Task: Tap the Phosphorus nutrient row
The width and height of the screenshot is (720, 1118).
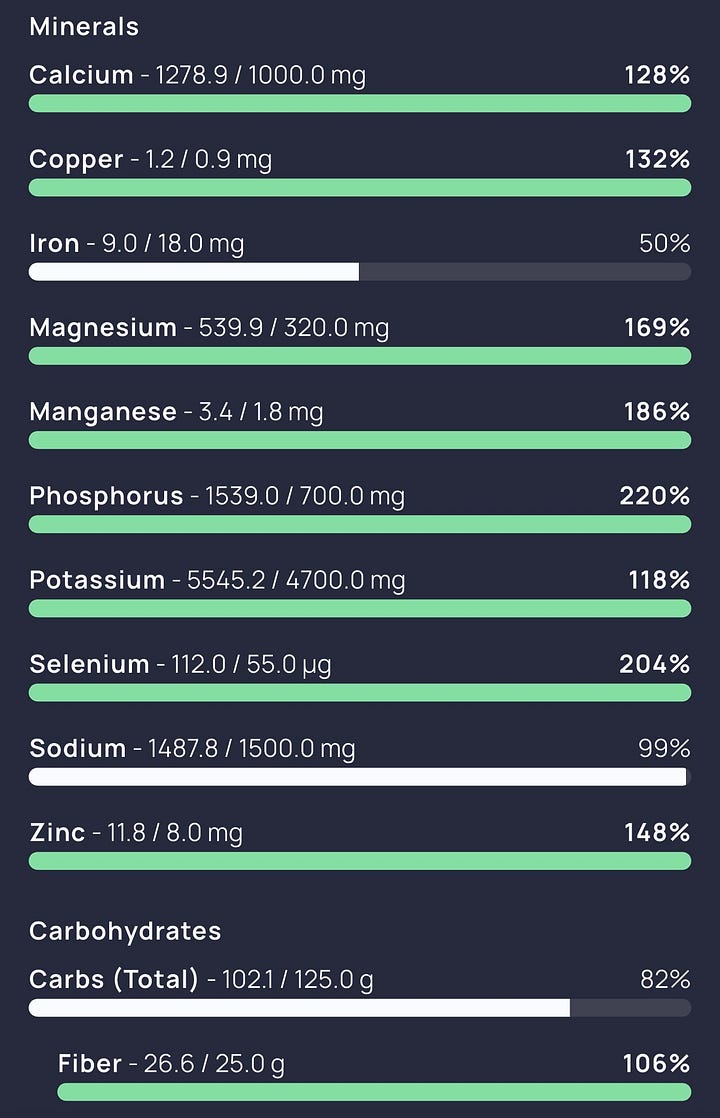Action: point(360,508)
